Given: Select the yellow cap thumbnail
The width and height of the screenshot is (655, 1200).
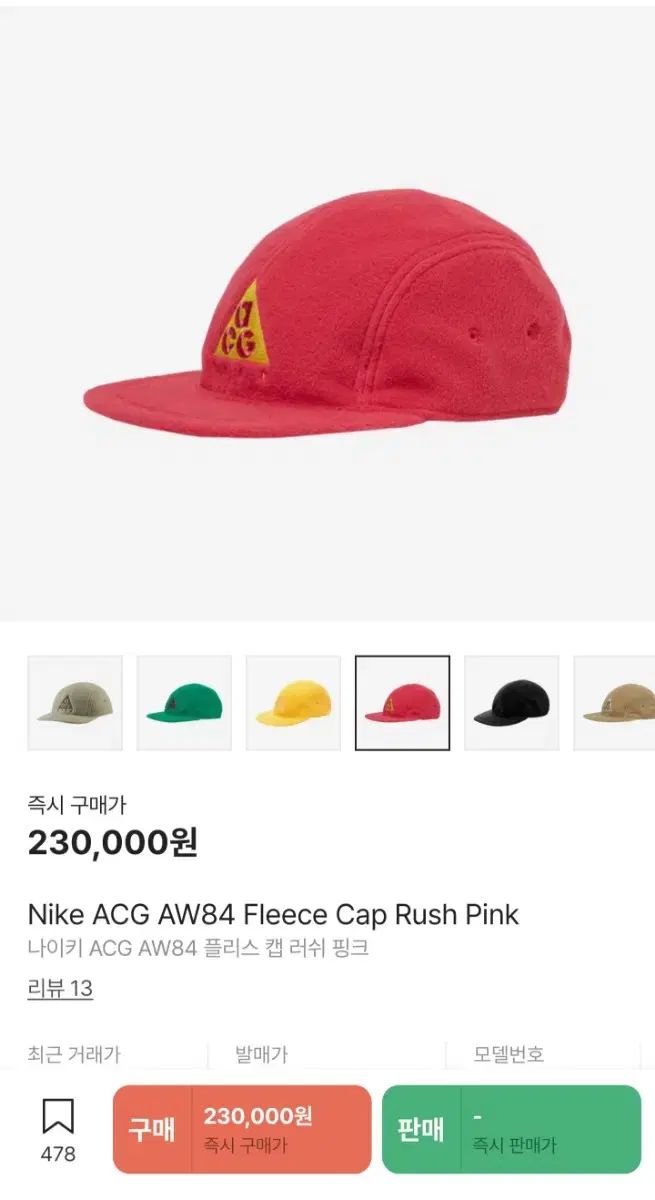Looking at the screenshot, I should coord(293,703).
